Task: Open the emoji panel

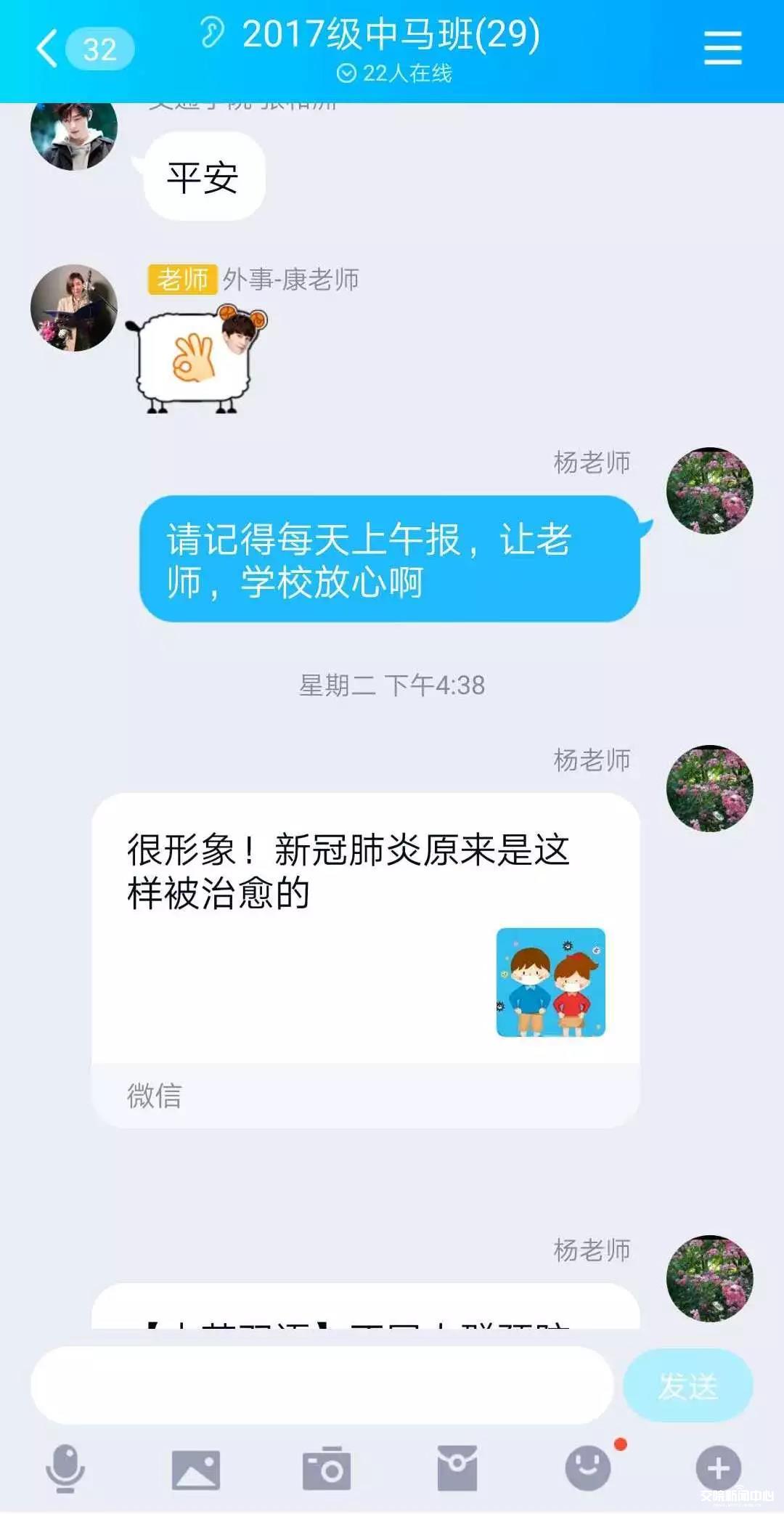Action: pyautogui.click(x=588, y=1468)
